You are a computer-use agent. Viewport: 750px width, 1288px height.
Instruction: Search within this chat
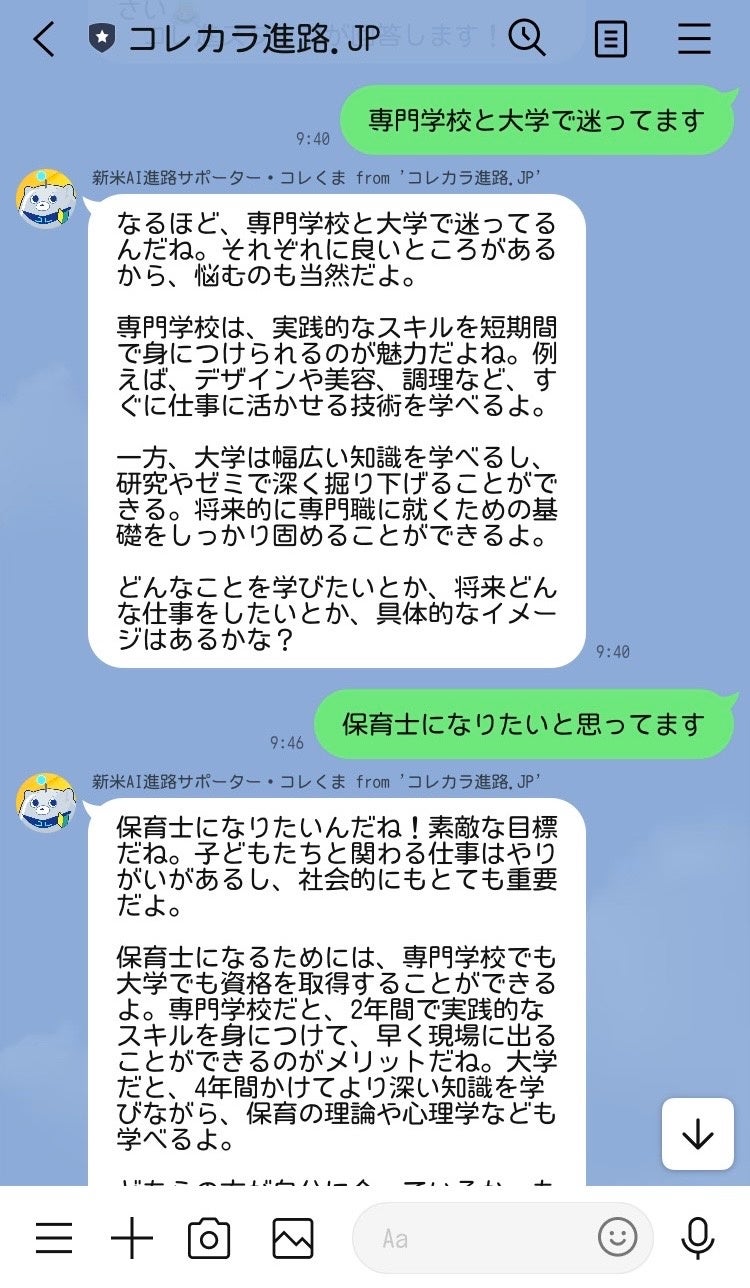(527, 39)
